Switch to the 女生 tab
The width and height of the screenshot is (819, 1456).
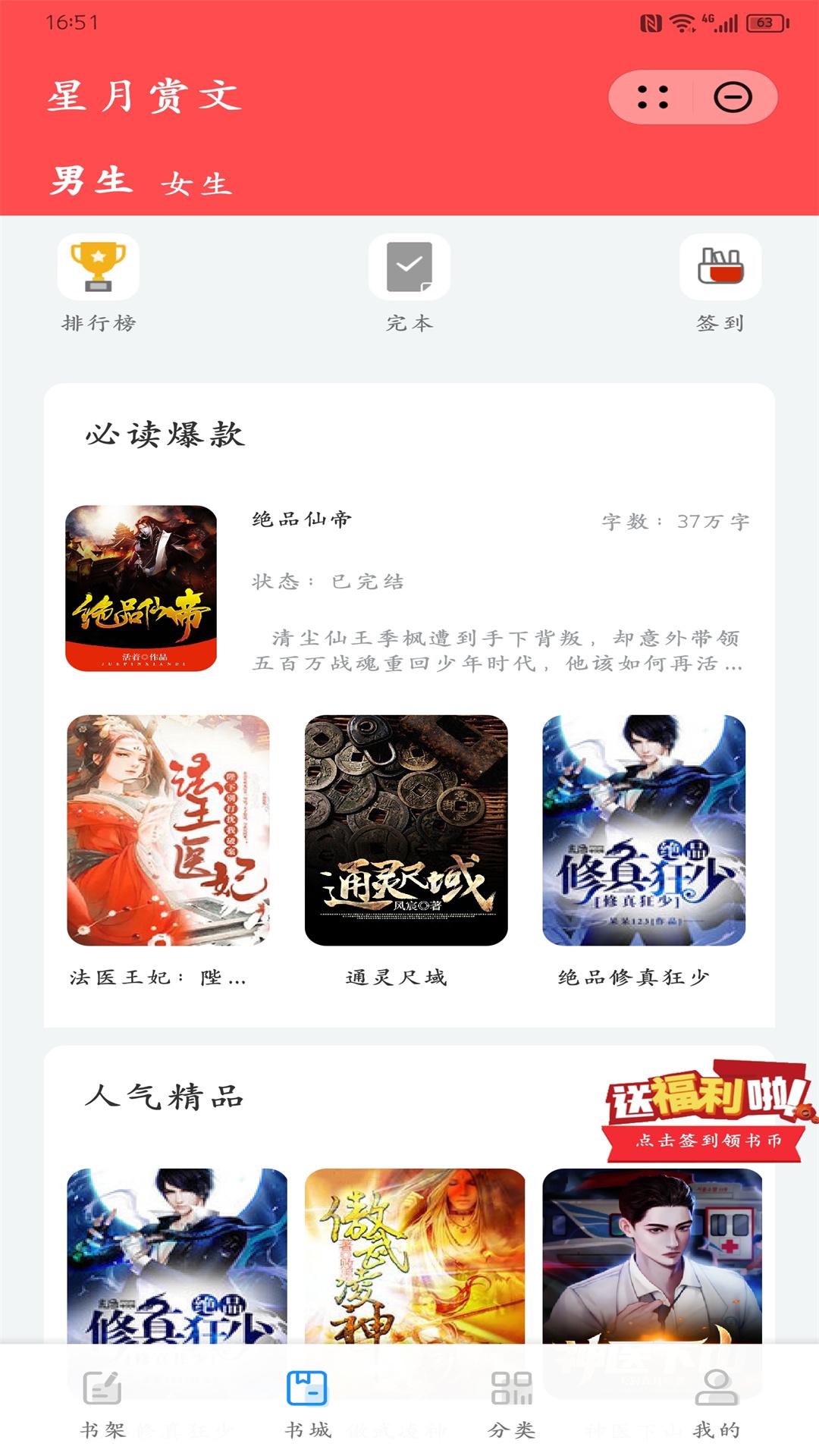196,184
